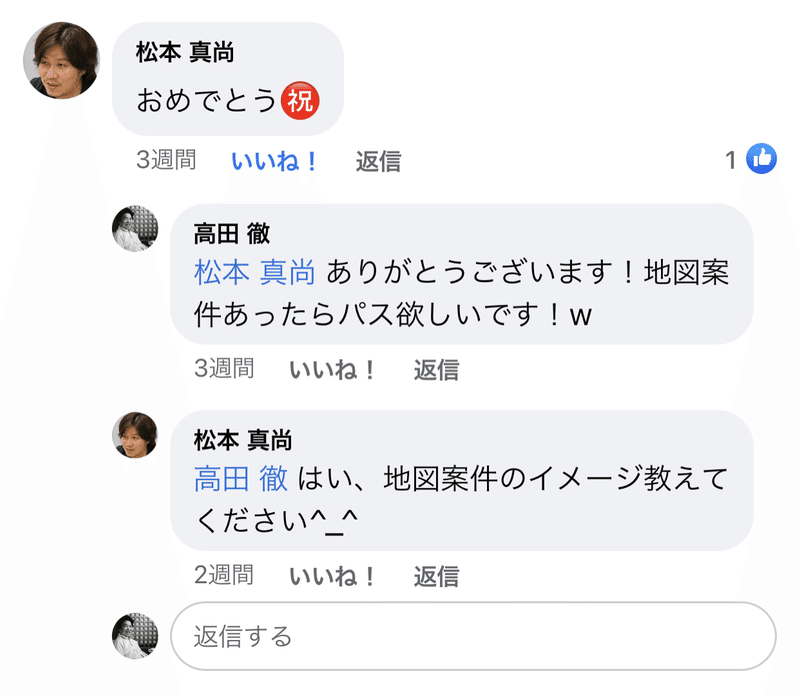Image resolution: width=800 pixels, height=696 pixels.
Task: Tap 返信 under the reply ending with ください^_^
Action: pyautogui.click(x=436, y=575)
